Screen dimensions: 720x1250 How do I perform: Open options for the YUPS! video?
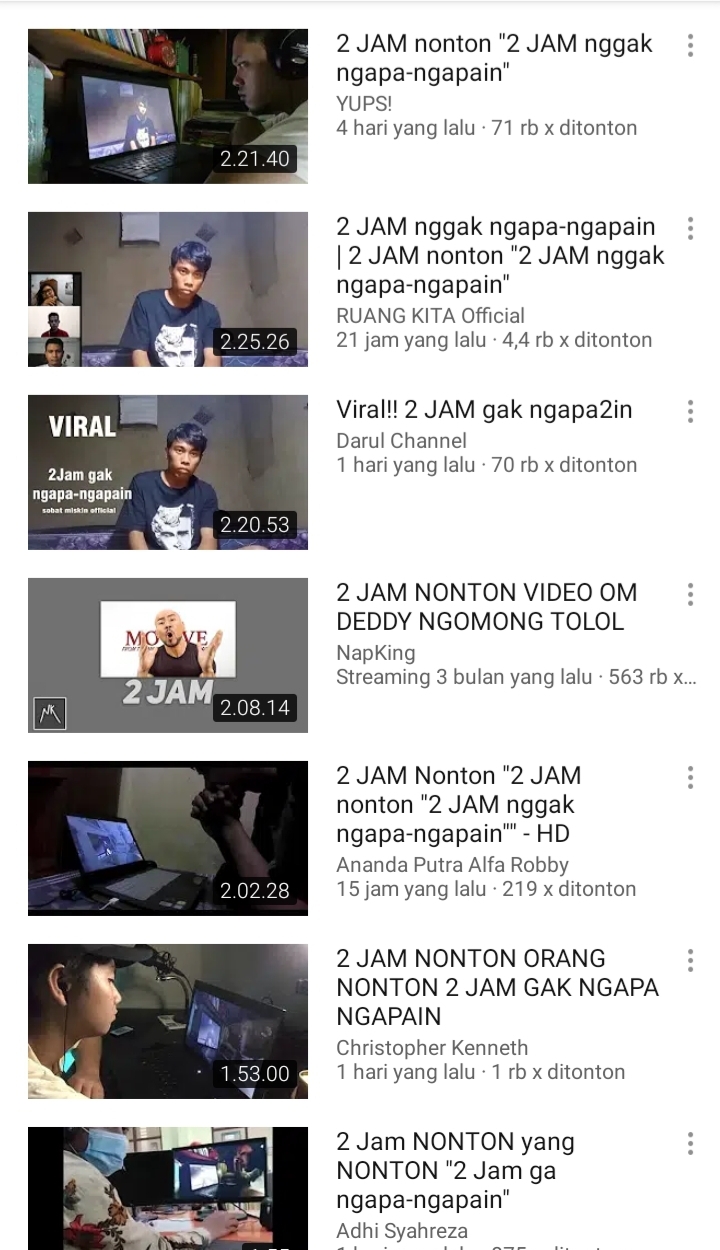pyautogui.click(x=690, y=45)
